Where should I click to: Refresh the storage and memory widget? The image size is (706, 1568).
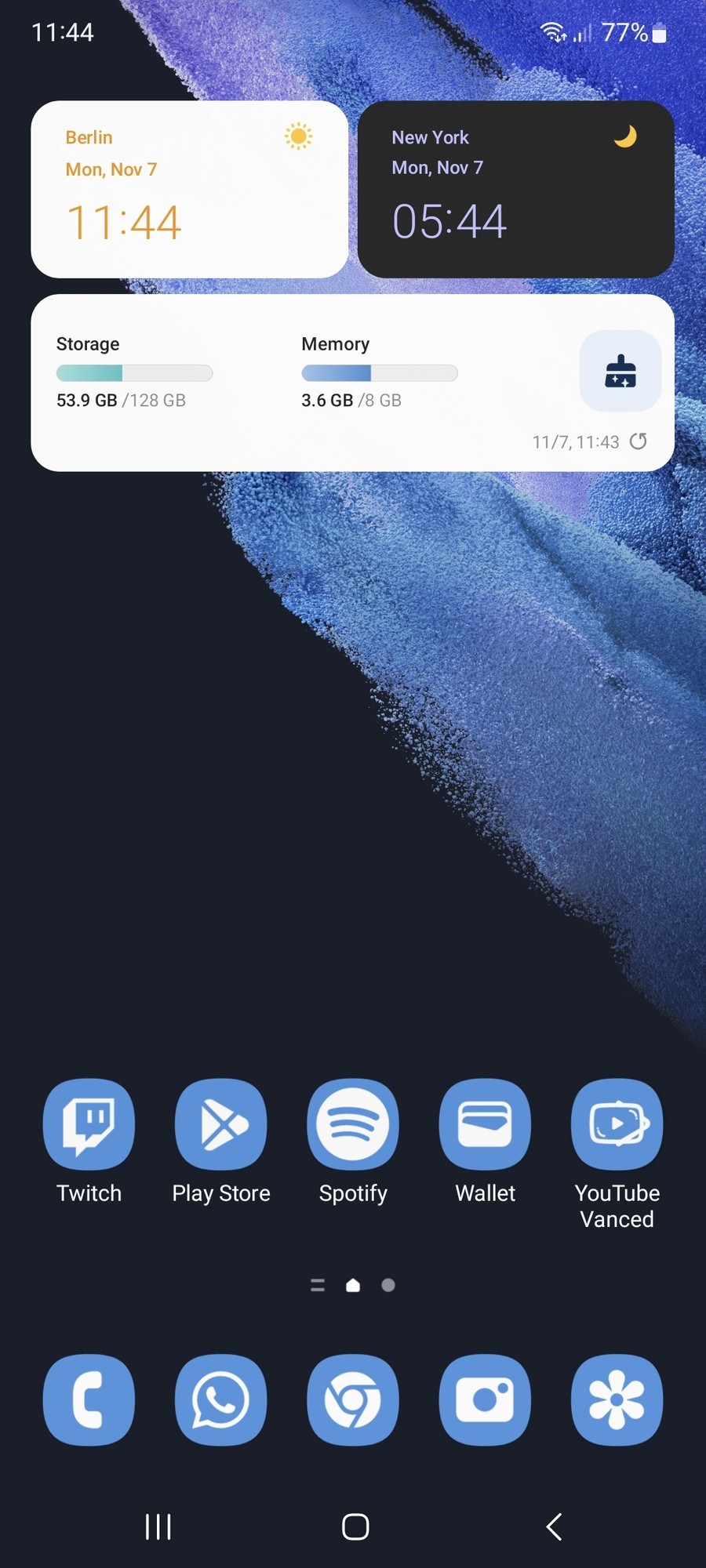coord(639,441)
